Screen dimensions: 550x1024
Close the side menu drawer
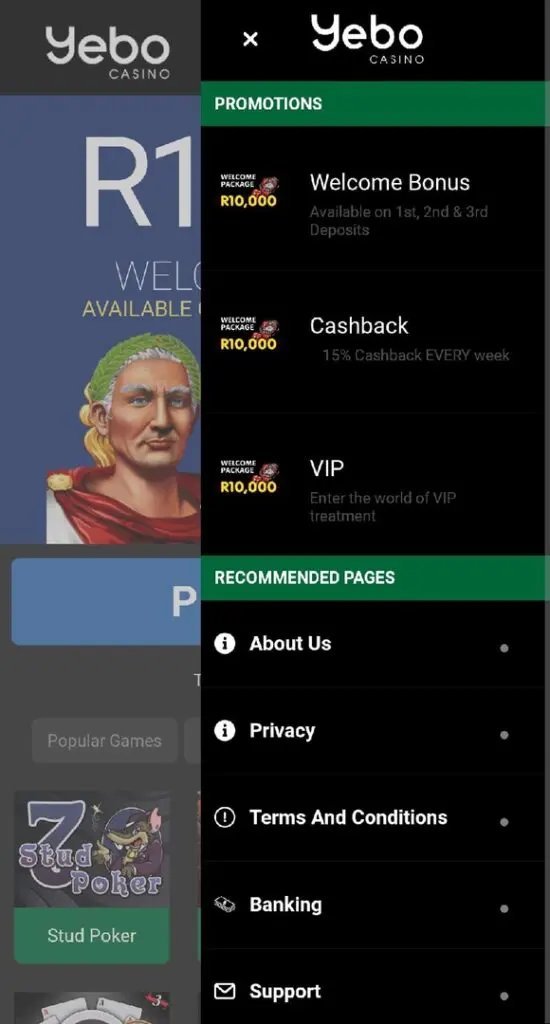[250, 40]
